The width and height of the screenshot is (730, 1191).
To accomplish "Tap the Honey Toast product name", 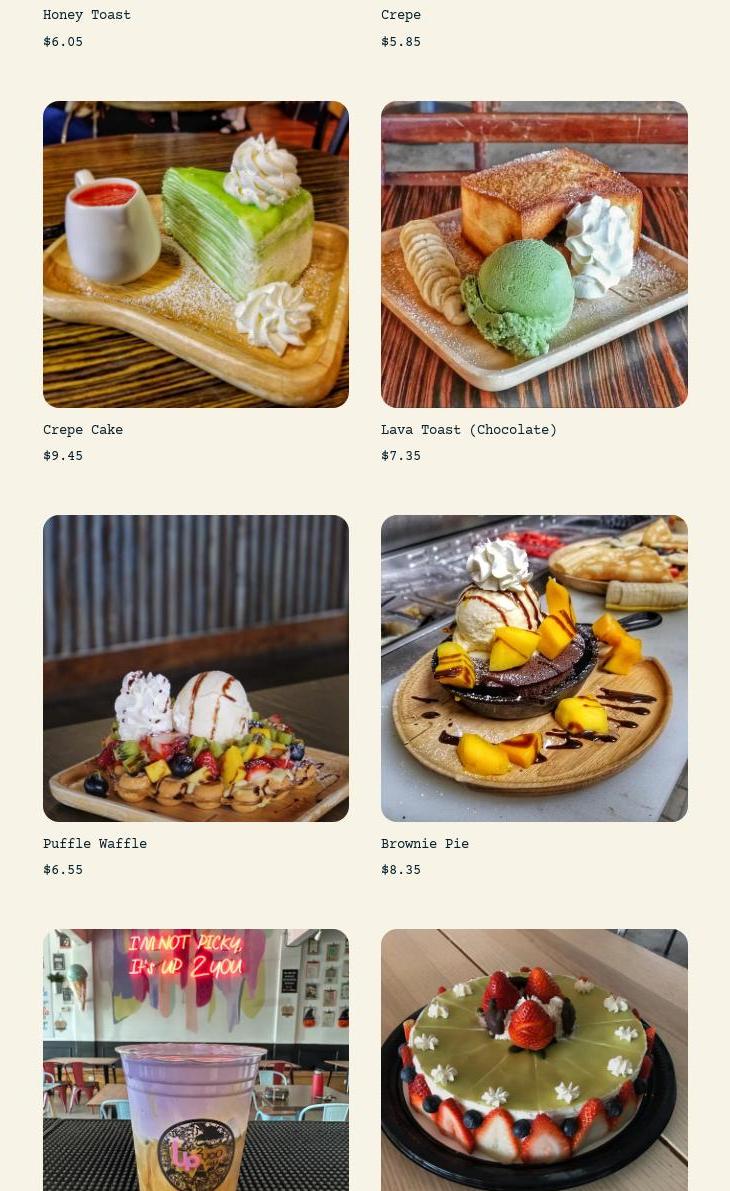I will click(x=87, y=16).
